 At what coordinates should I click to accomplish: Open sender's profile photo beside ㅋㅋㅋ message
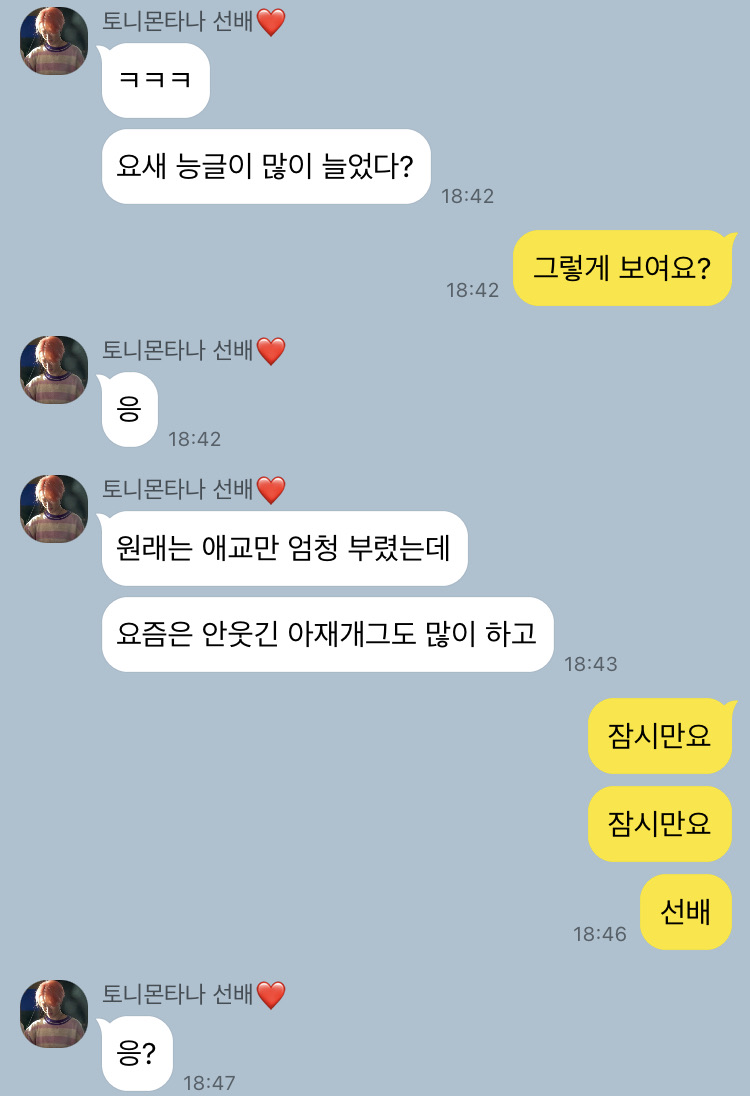click(x=54, y=41)
